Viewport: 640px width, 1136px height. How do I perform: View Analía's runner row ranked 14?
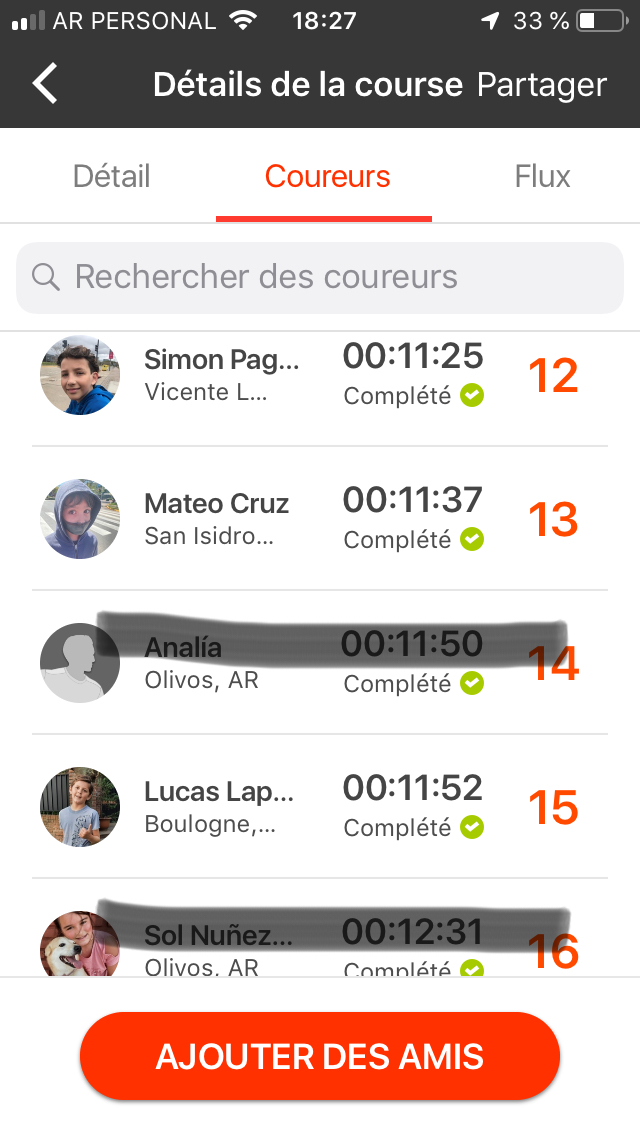[320, 662]
